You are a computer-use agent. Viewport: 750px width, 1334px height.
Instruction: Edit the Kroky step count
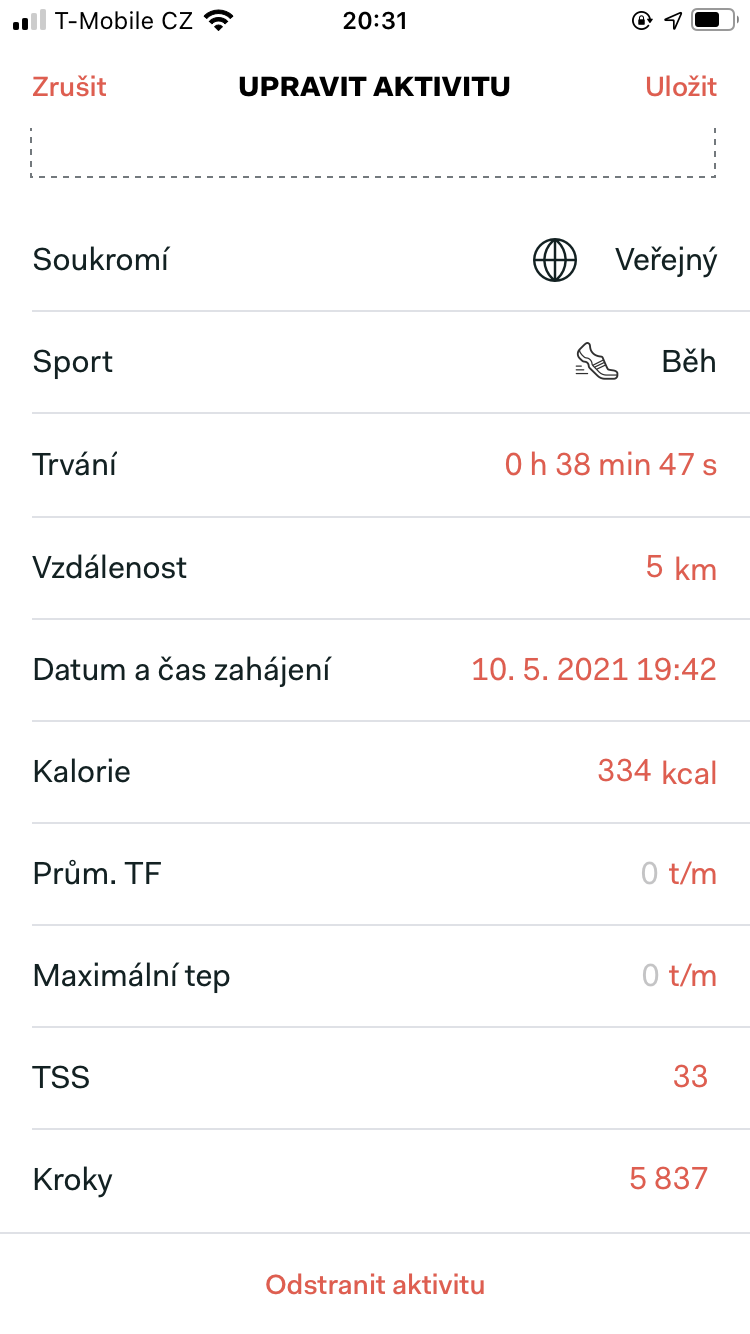(375, 1180)
